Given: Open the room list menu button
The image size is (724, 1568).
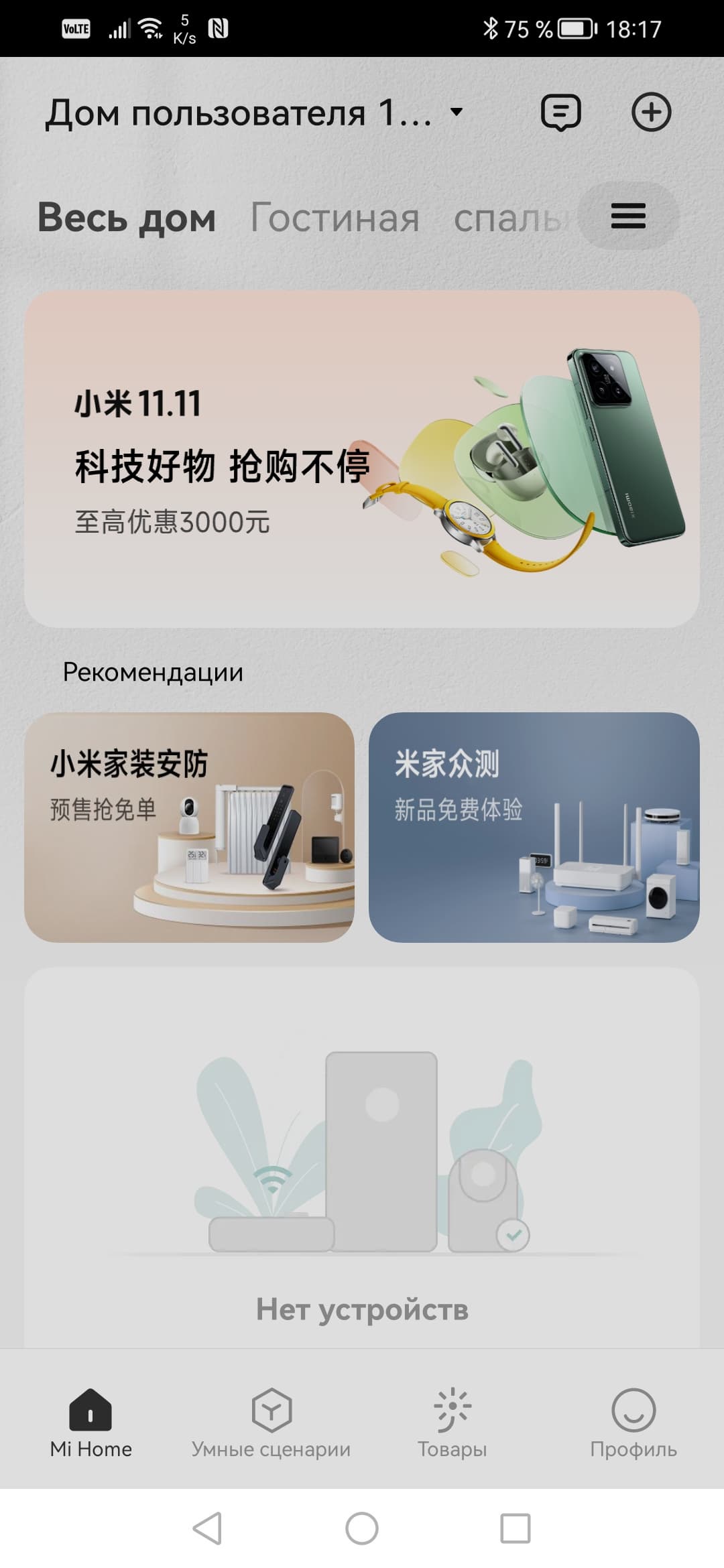Looking at the screenshot, I should click(x=628, y=216).
